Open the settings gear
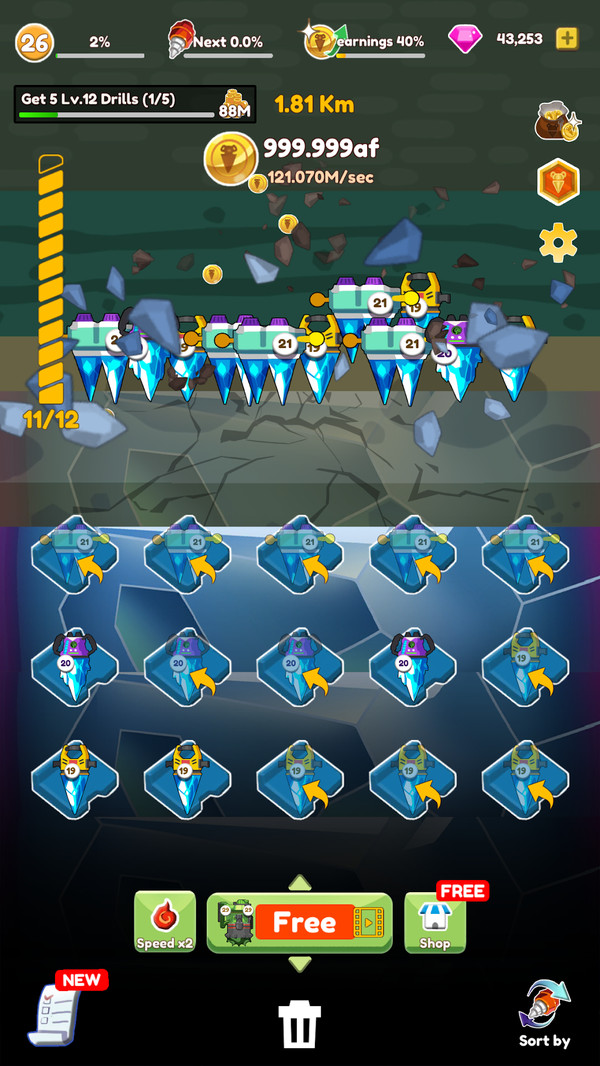The height and width of the screenshot is (1066, 600). tap(558, 243)
